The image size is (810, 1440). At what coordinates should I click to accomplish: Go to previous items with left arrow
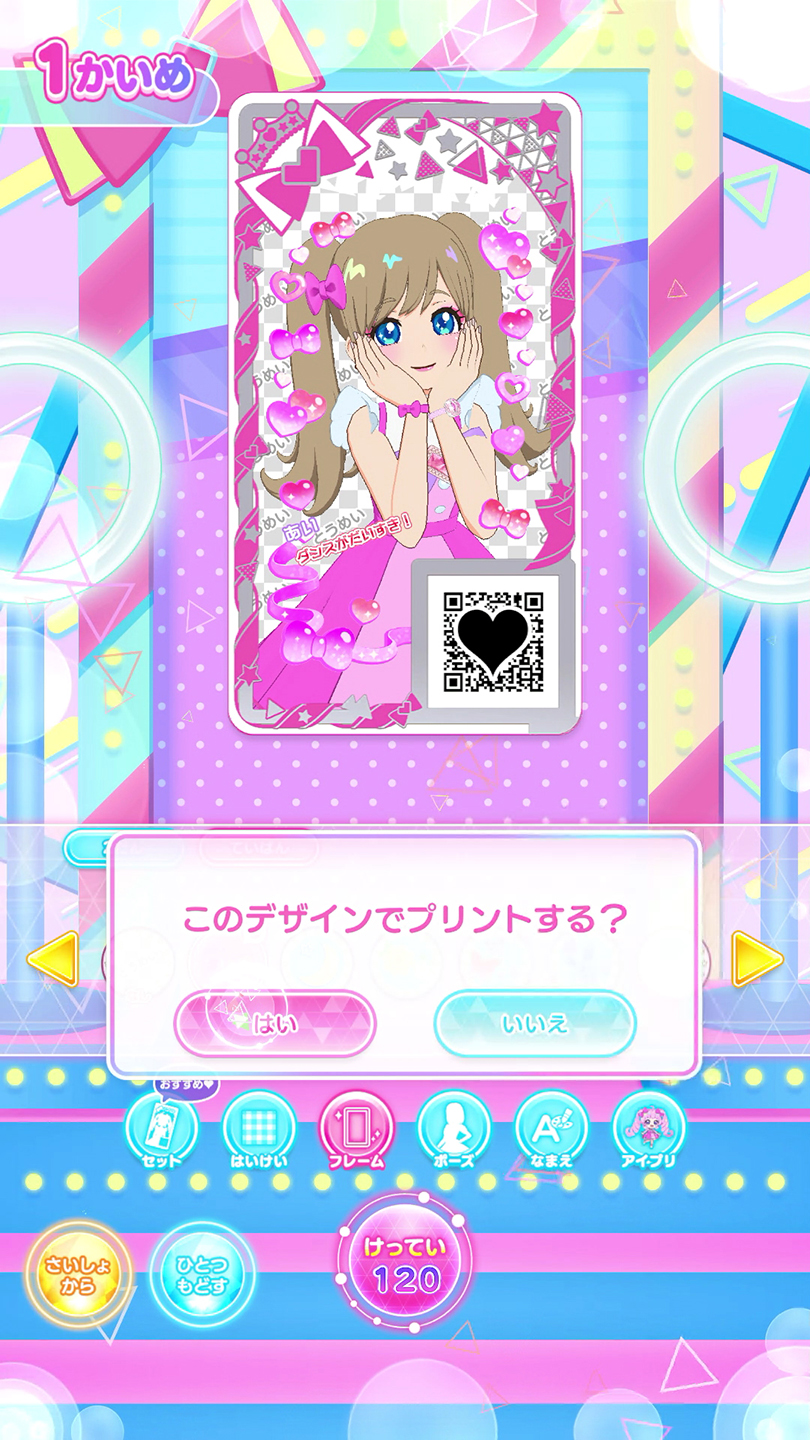tap(52, 959)
